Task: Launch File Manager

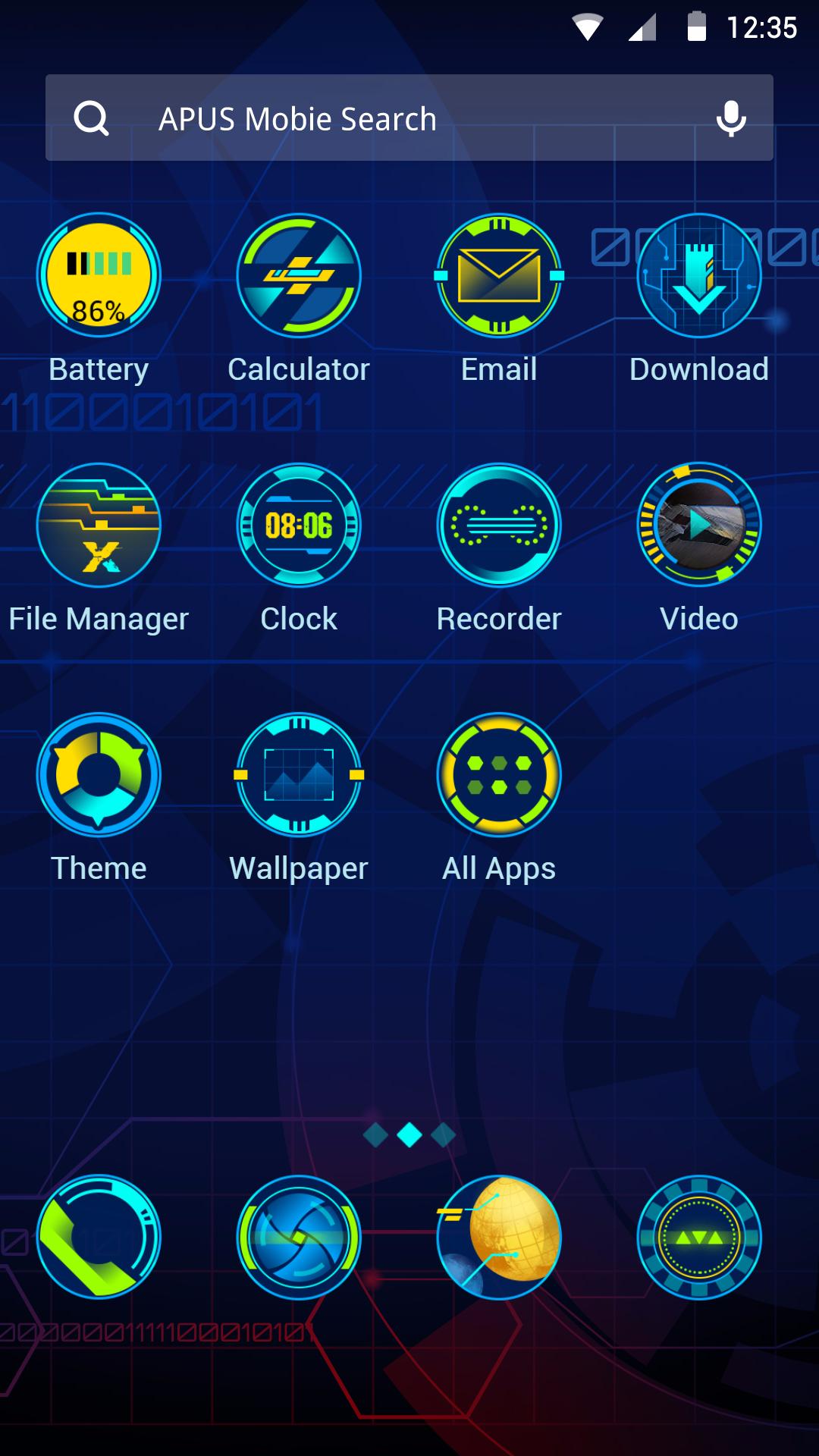Action: (x=99, y=526)
